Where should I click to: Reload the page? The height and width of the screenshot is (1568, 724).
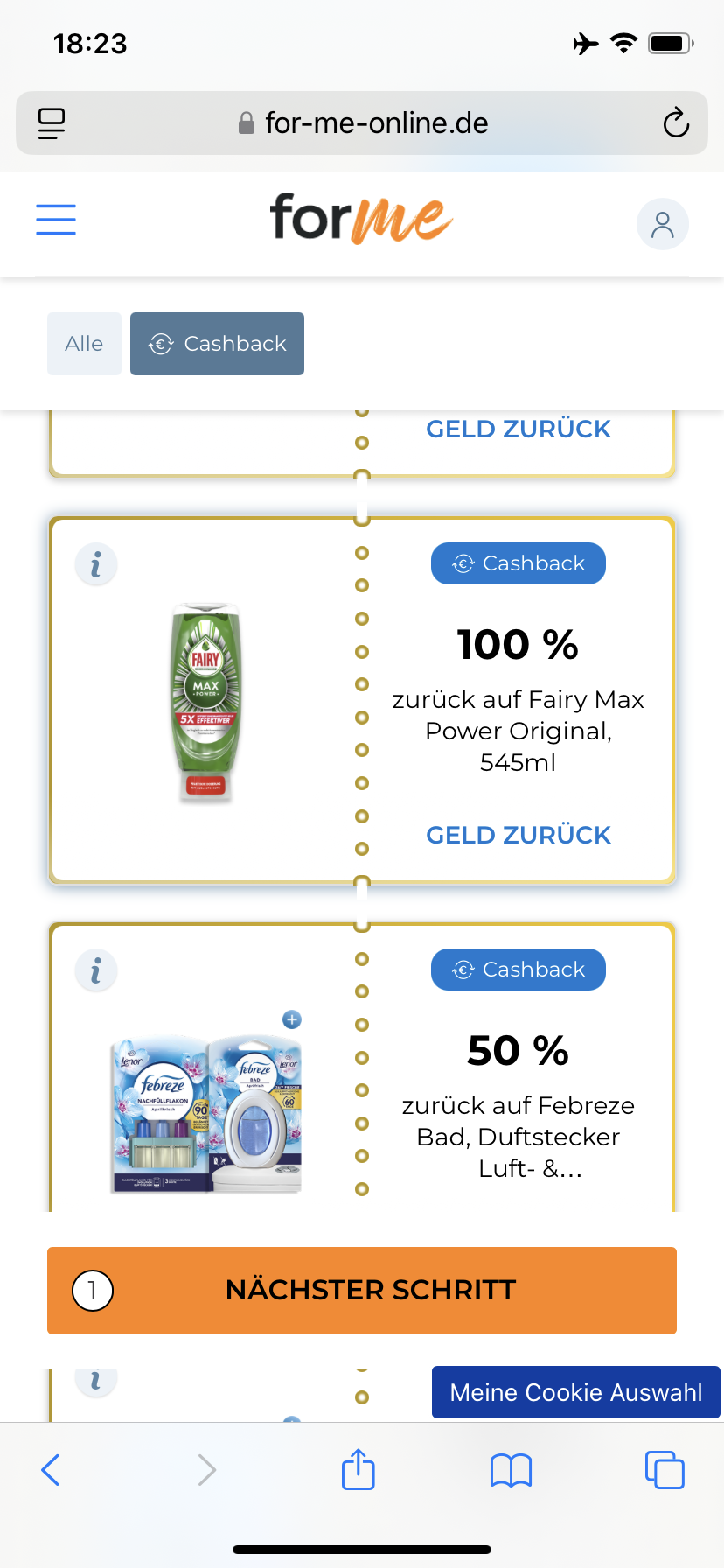[676, 123]
